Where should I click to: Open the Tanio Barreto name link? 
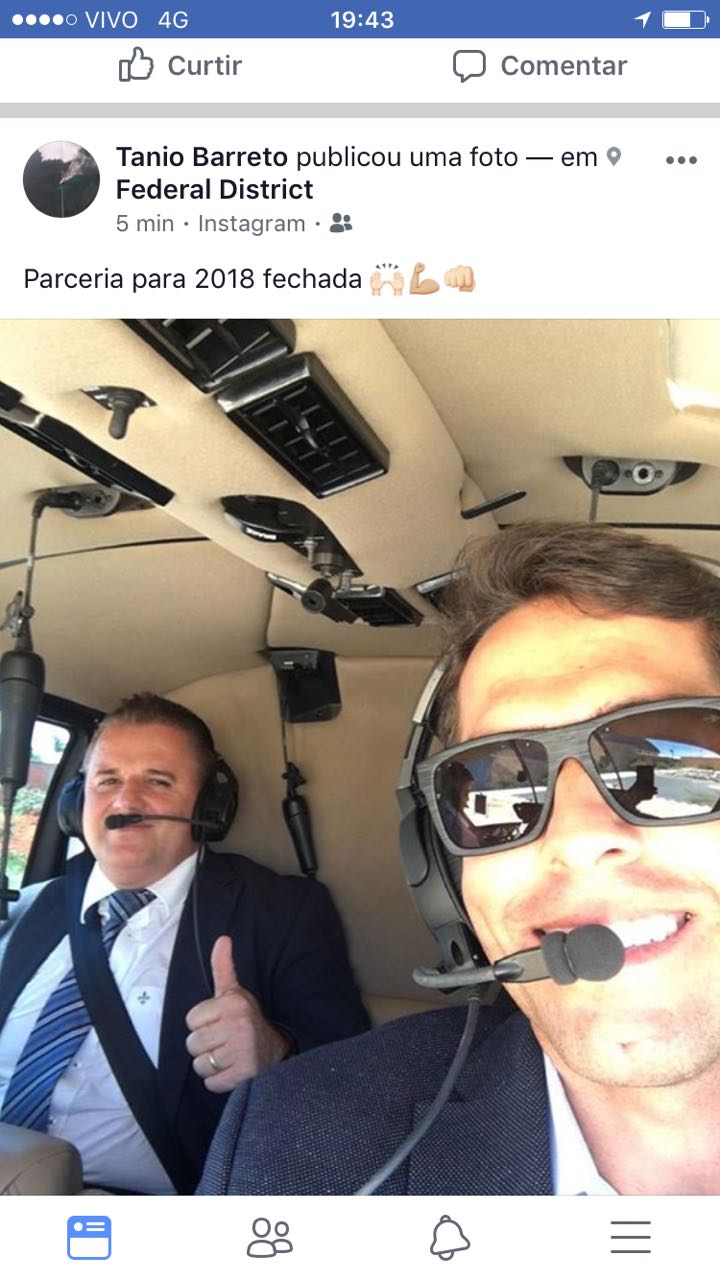coord(202,157)
